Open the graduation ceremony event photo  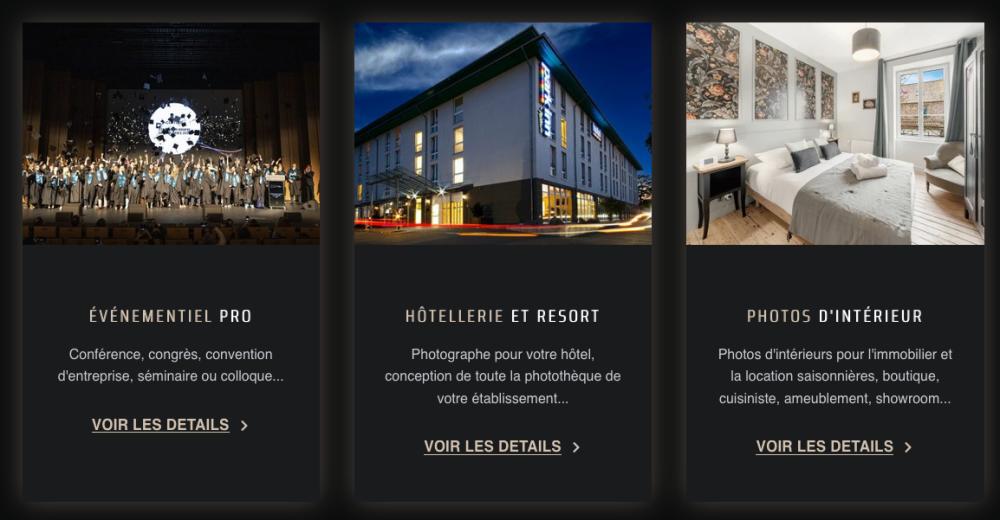pos(171,134)
